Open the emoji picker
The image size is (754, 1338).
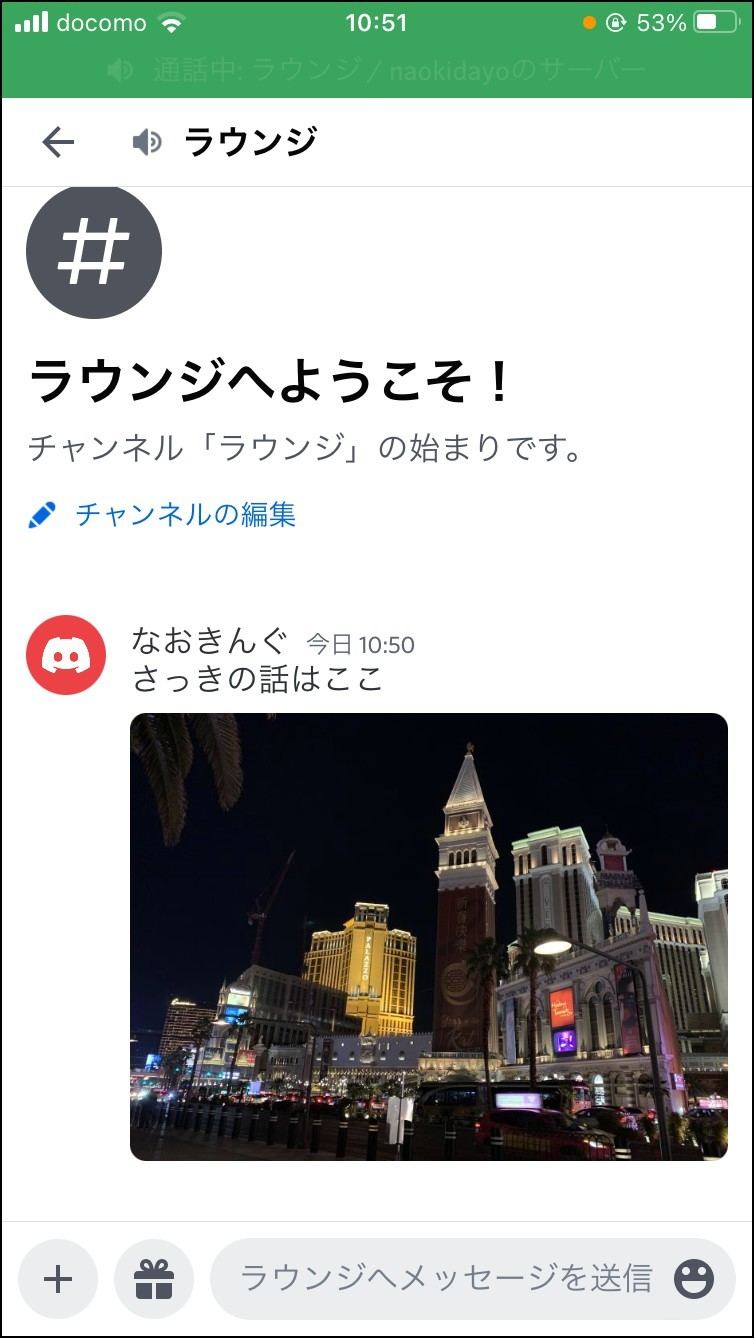694,1279
